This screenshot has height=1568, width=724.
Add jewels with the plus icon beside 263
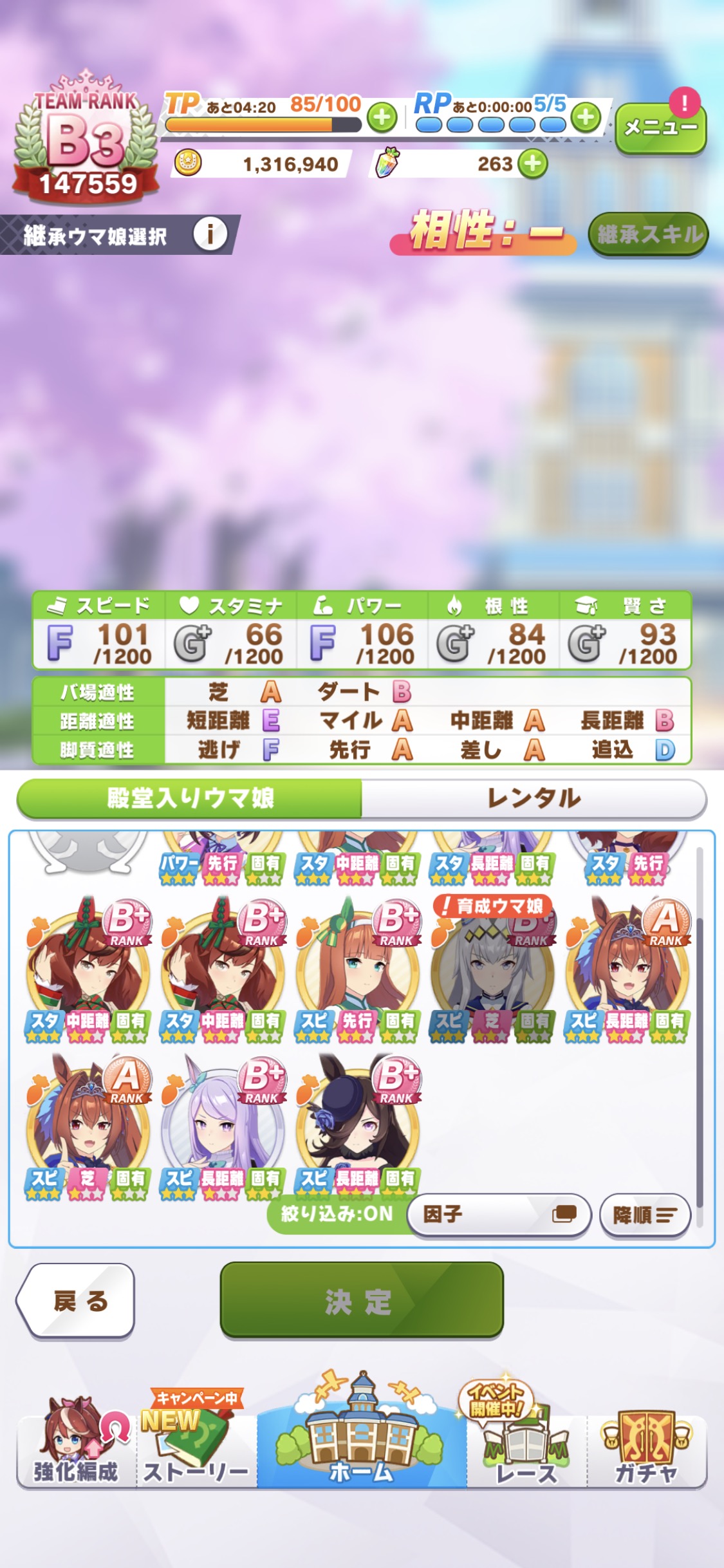point(533,163)
